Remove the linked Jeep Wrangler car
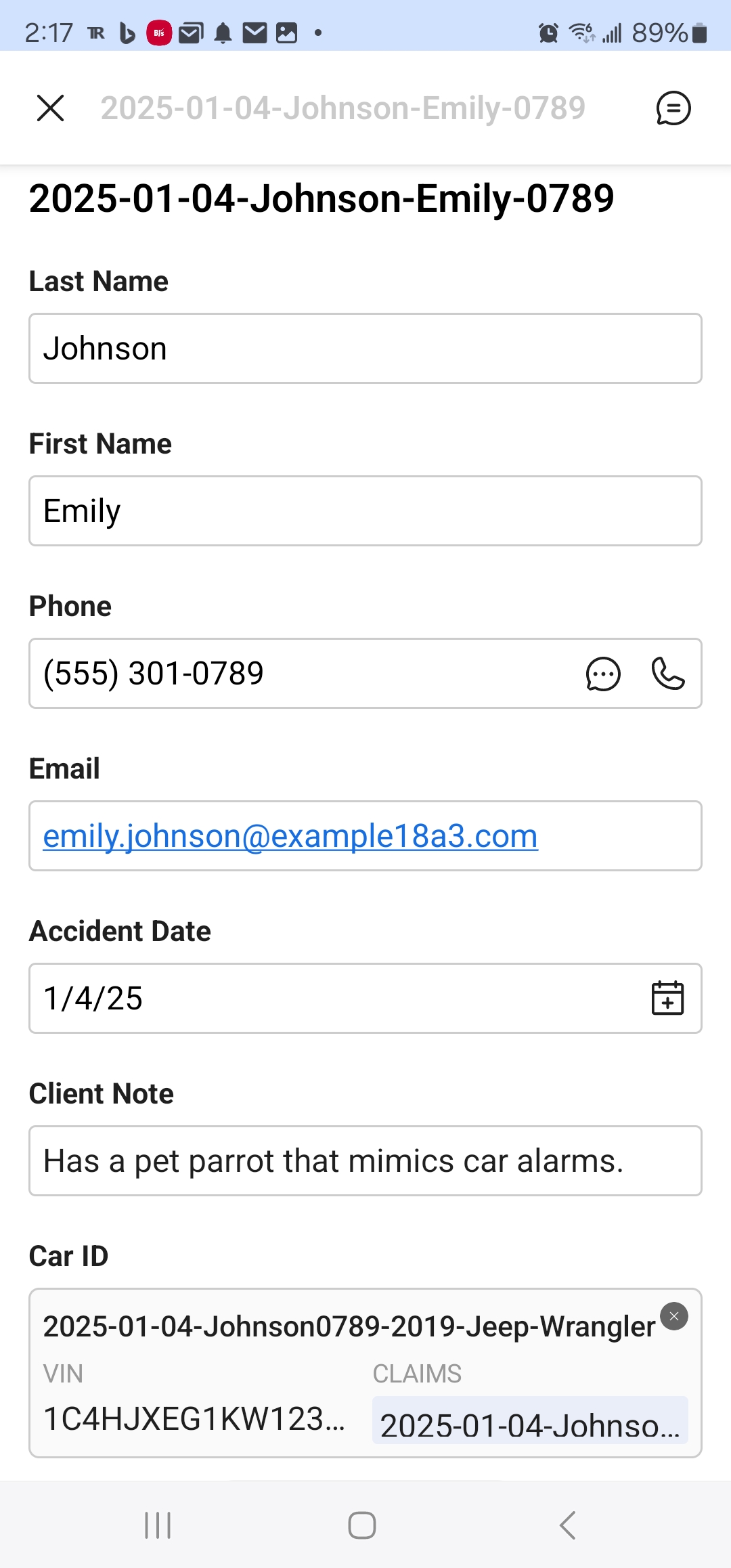 coord(674,1316)
